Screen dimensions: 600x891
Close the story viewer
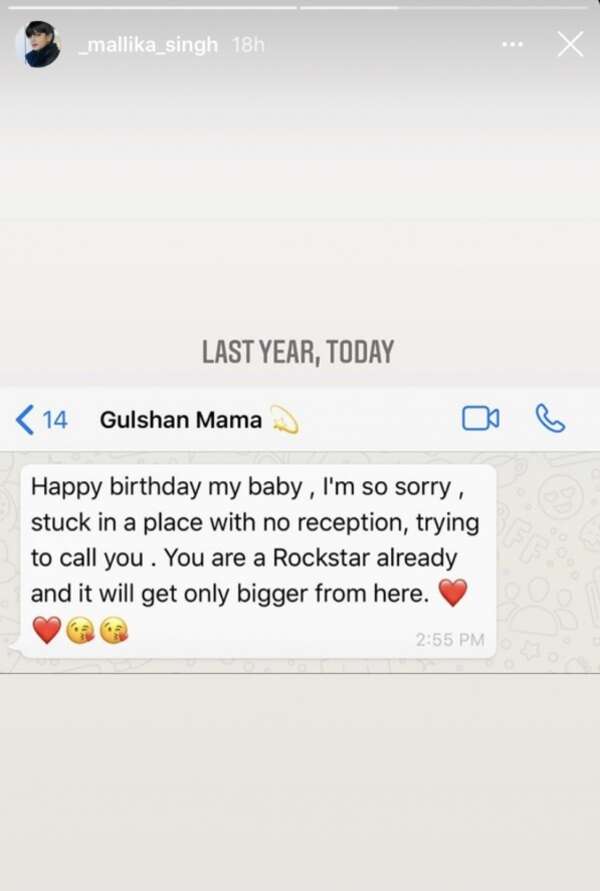[570, 45]
